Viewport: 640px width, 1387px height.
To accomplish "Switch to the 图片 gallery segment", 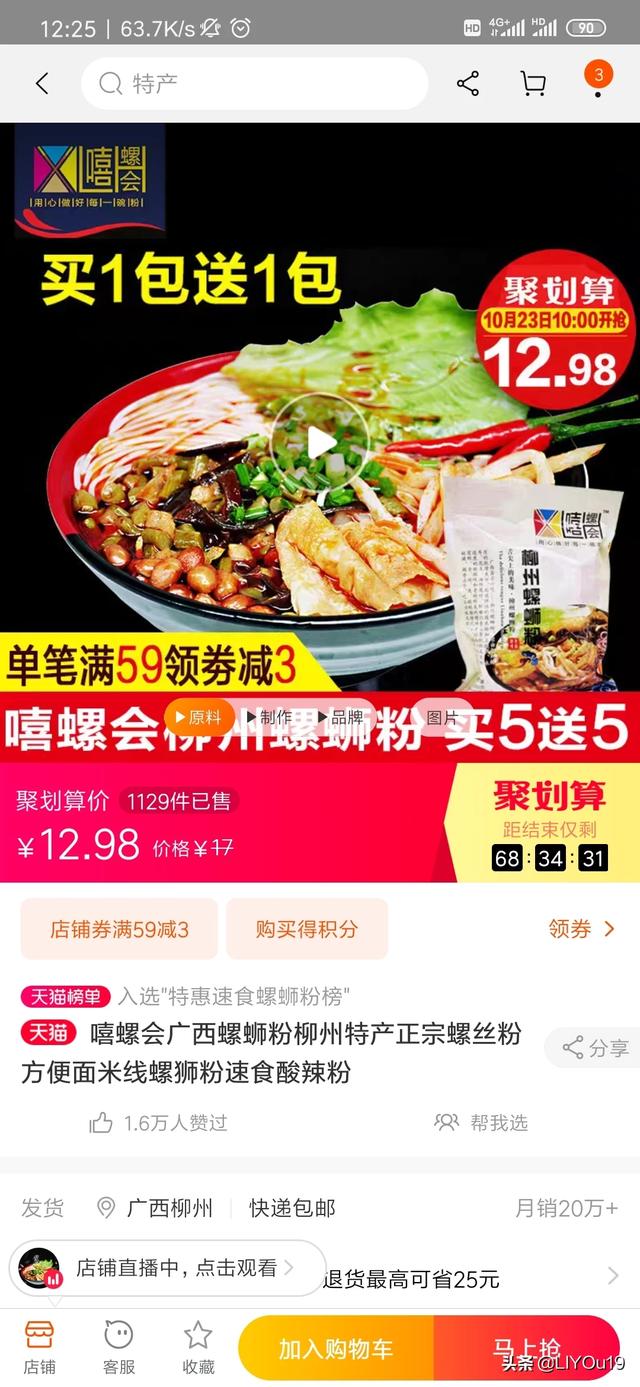I will [x=440, y=717].
